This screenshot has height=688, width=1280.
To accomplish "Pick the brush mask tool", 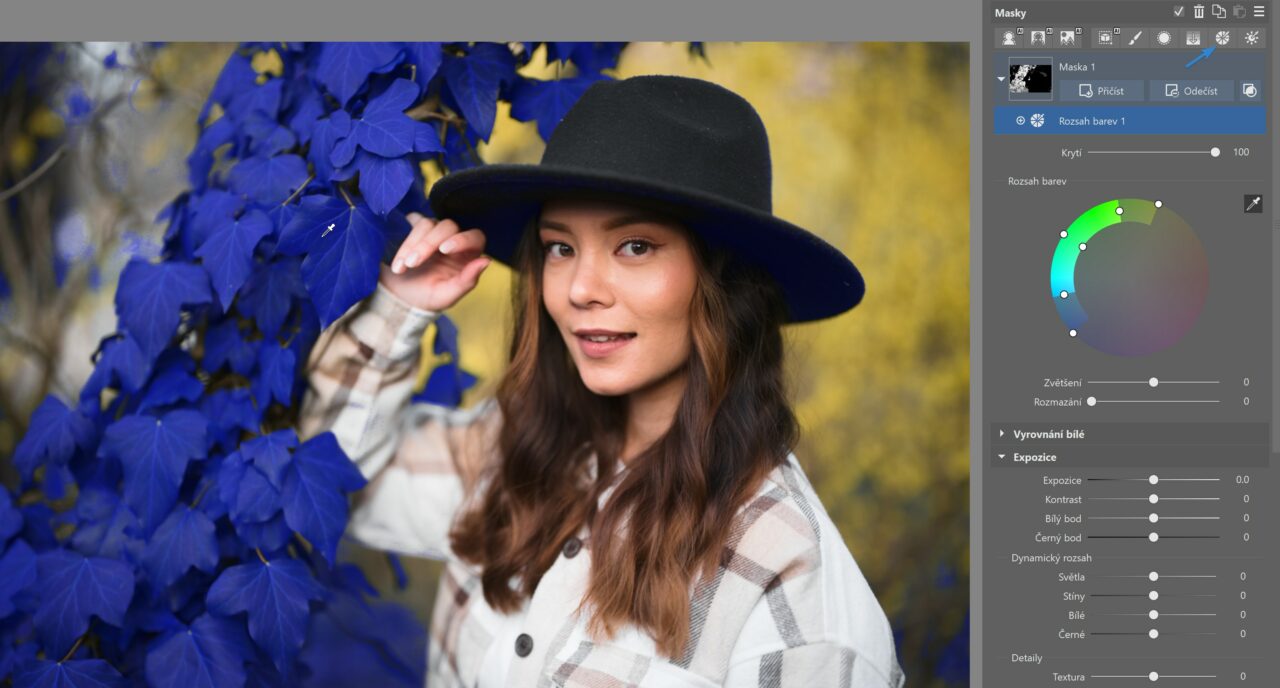I will (1135, 38).
